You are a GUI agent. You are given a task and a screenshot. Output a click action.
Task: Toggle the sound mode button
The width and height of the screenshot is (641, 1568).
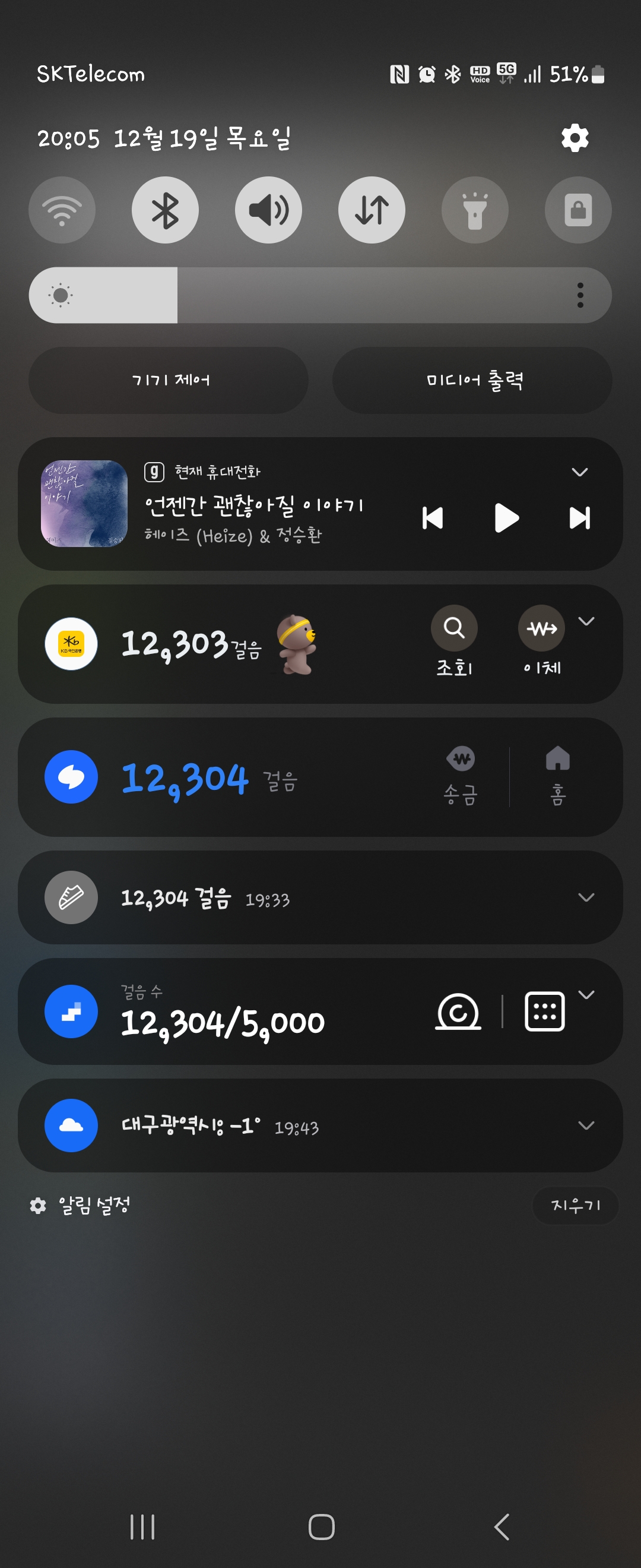[268, 210]
